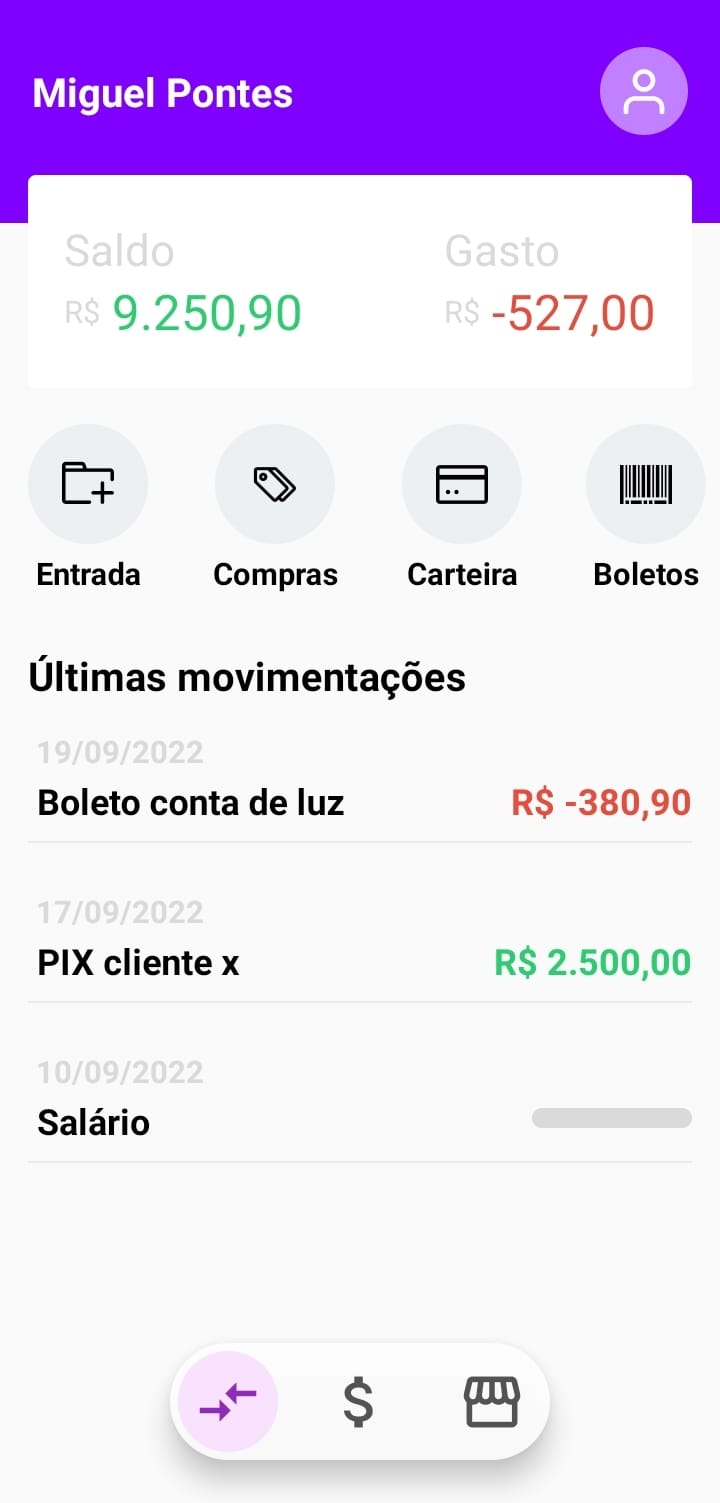Open the Compras shortcut
Viewport: 720px width, 1503px height.
pyautogui.click(x=275, y=484)
